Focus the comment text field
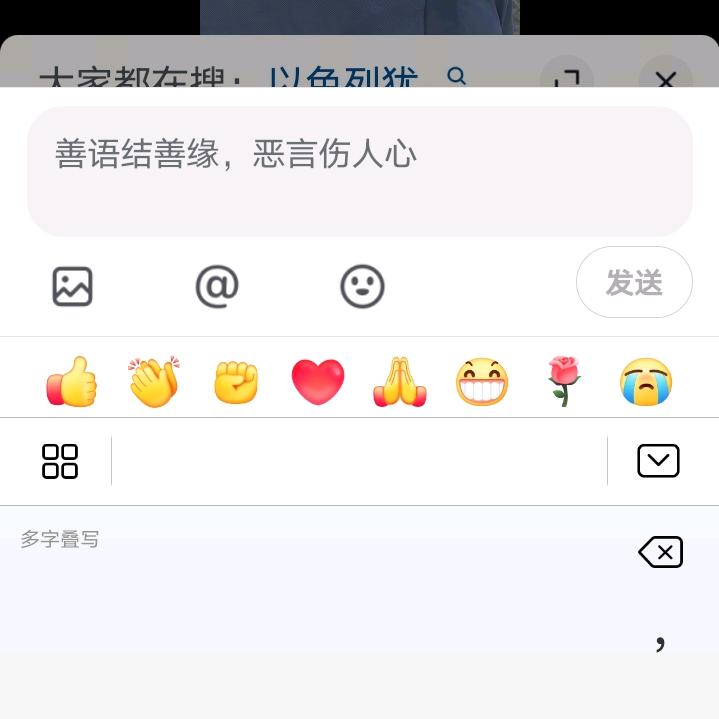 click(359, 170)
